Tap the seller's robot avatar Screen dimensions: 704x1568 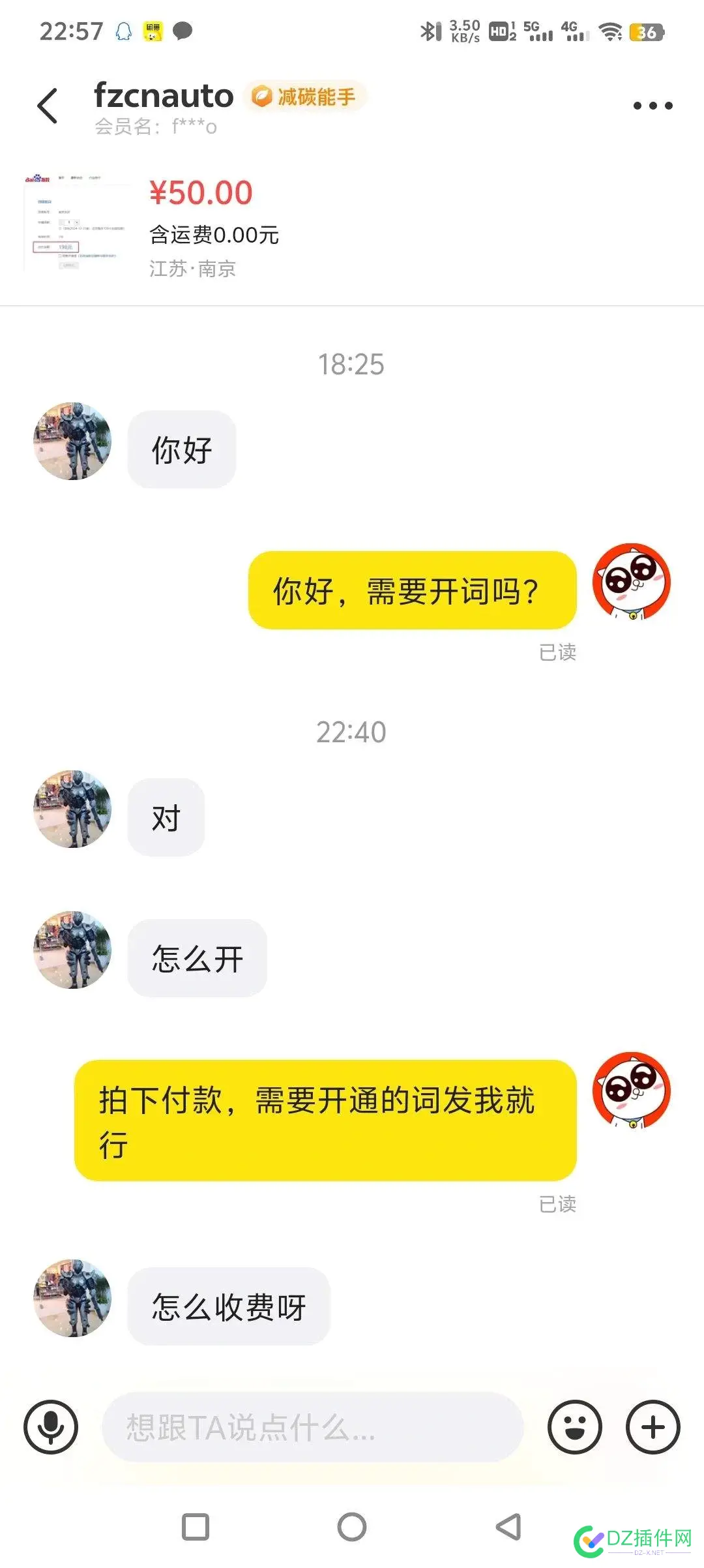coord(72,441)
